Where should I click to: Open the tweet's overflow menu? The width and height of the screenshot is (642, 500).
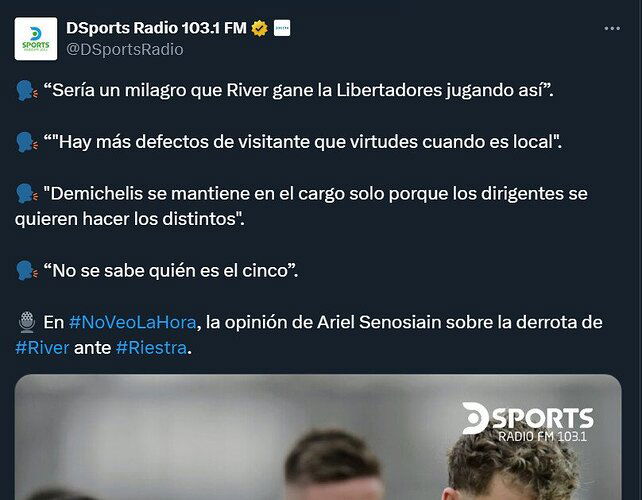tap(612, 29)
